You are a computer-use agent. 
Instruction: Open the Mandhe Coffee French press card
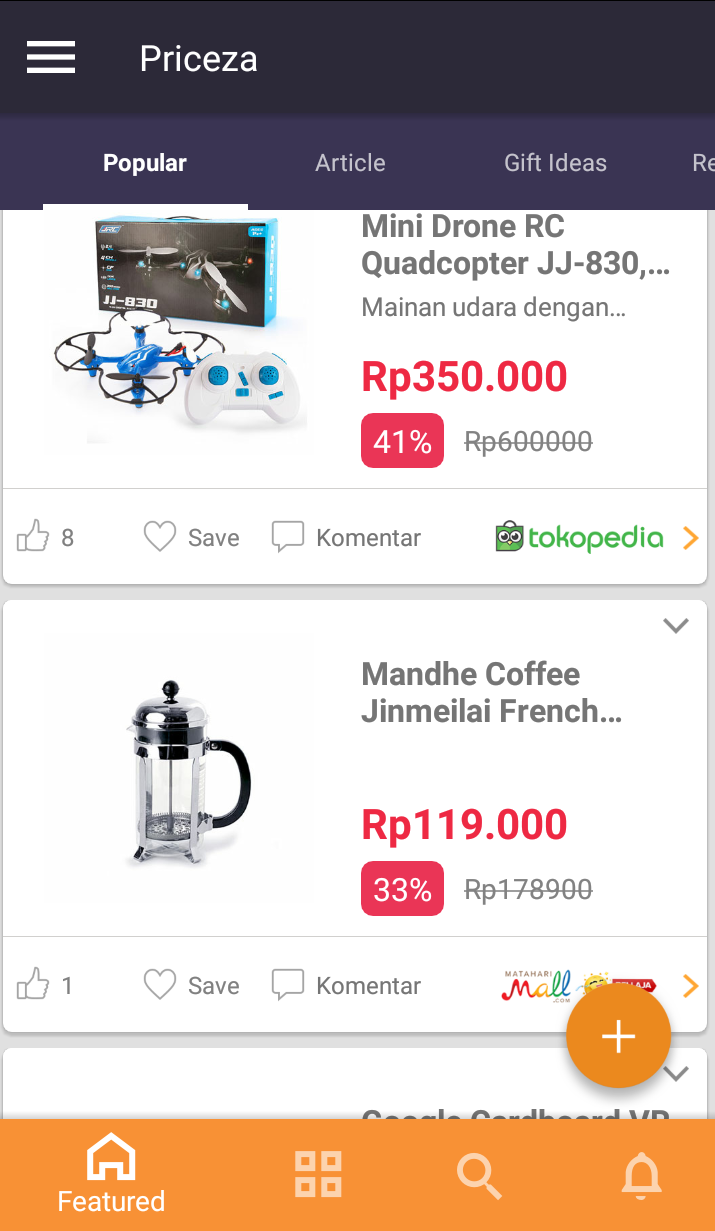tap(490, 692)
